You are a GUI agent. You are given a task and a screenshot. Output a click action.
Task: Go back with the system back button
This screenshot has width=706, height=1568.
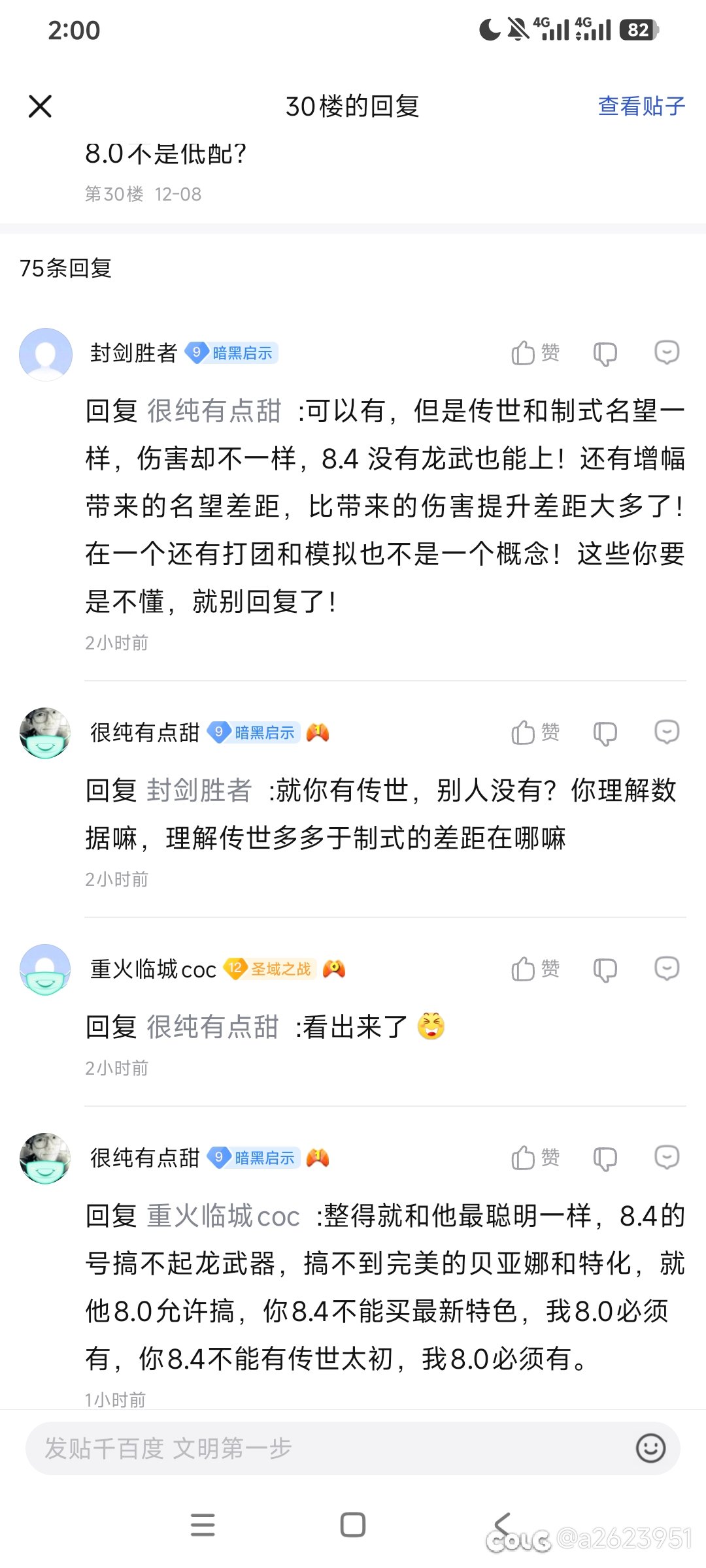(502, 1525)
